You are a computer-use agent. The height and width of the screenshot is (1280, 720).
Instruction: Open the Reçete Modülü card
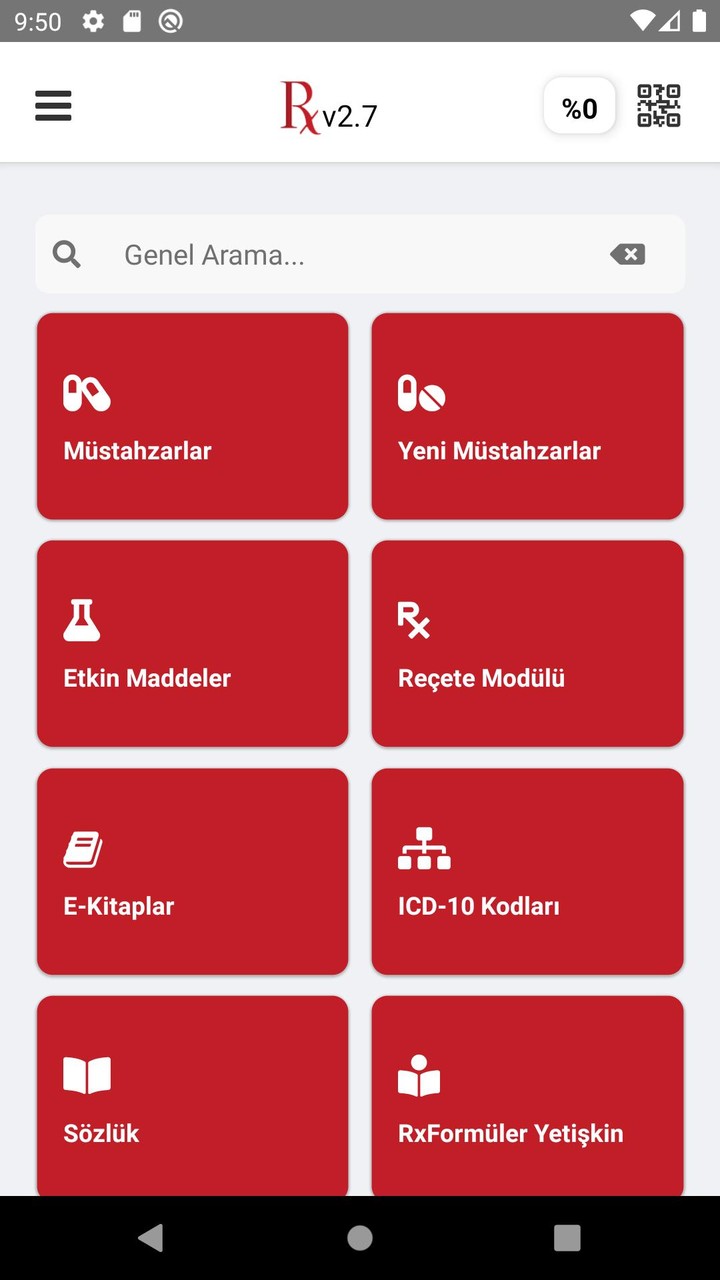point(527,644)
